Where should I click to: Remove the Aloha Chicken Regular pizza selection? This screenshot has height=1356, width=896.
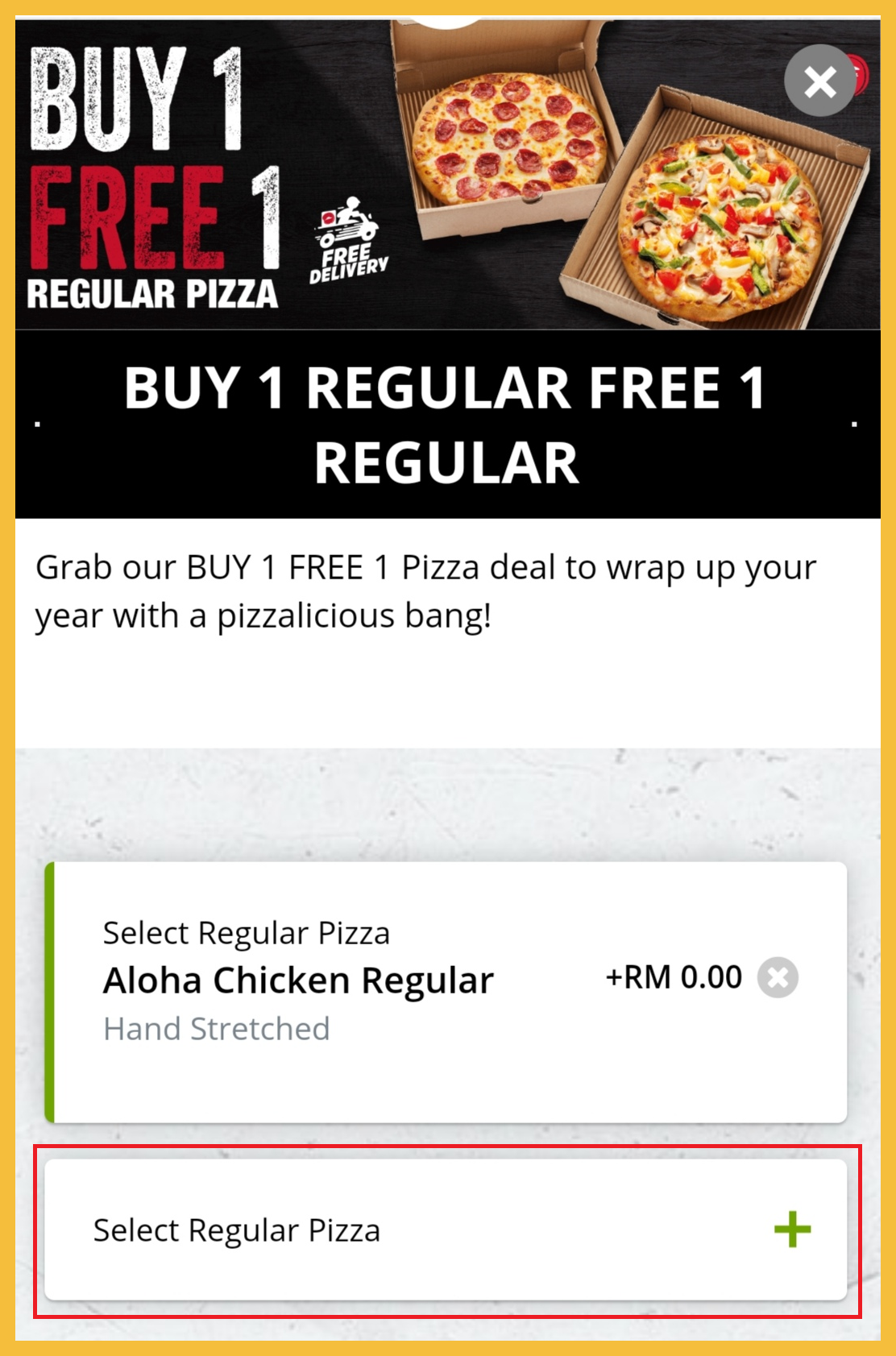click(x=778, y=977)
